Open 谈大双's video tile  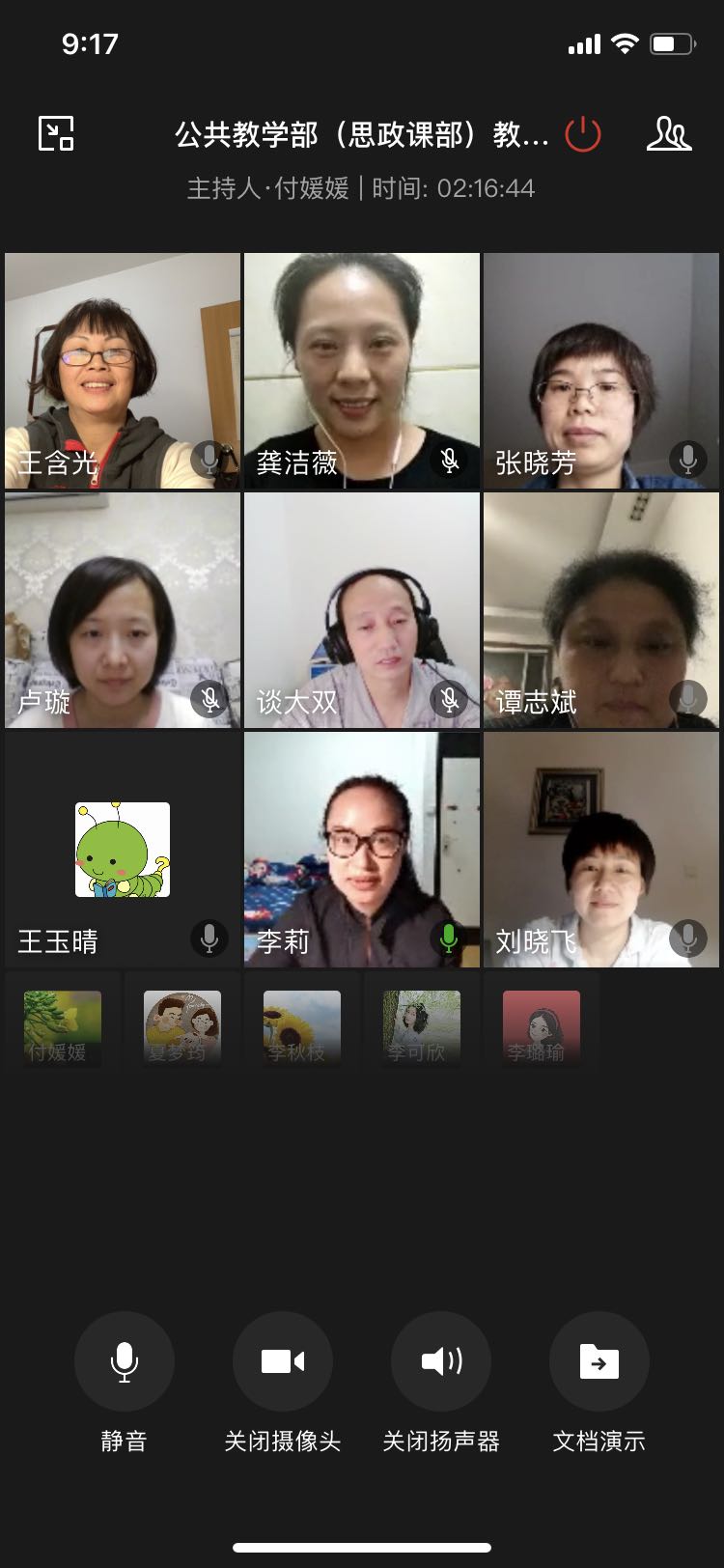click(362, 610)
